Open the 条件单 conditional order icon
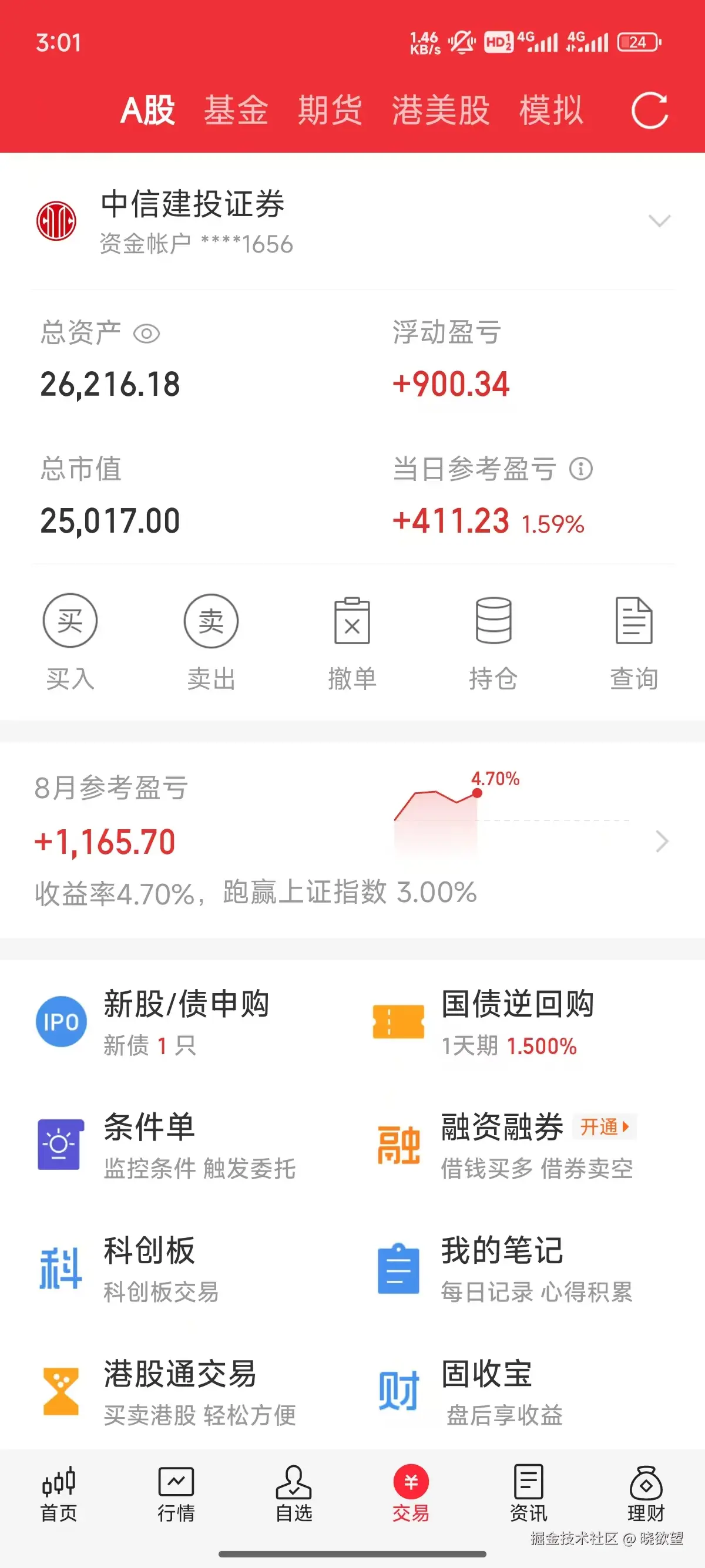 (61, 1146)
